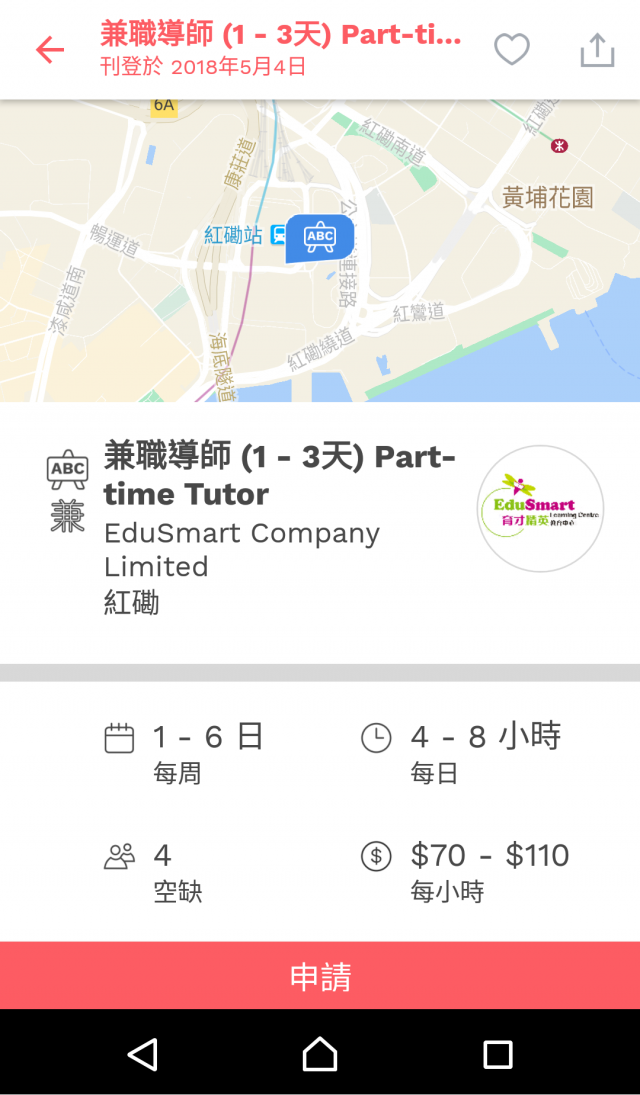
Task: Open the blue ABC map marker
Action: pos(320,238)
